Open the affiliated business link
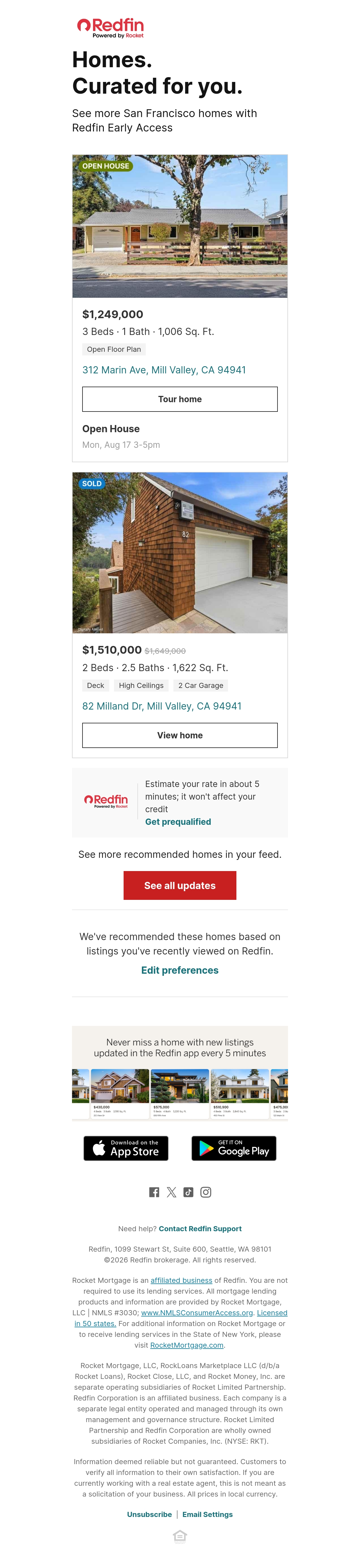The image size is (360, 1568). [x=181, y=1281]
